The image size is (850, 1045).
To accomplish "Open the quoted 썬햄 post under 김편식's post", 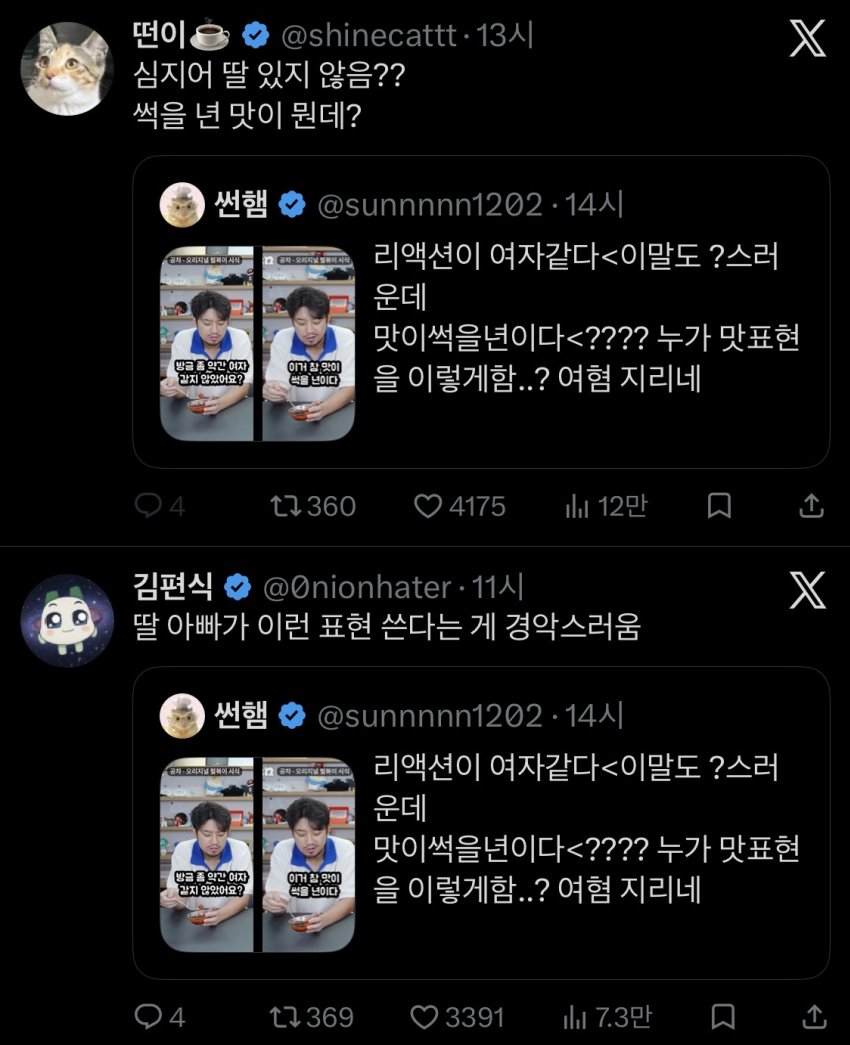I will (x=481, y=823).
